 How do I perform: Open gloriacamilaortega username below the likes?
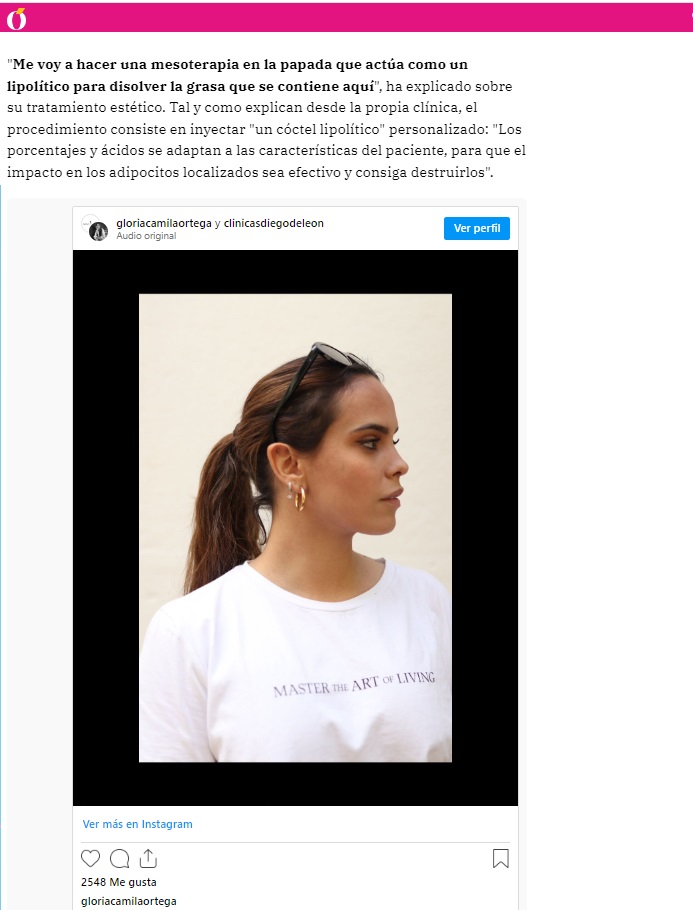[x=128, y=901]
